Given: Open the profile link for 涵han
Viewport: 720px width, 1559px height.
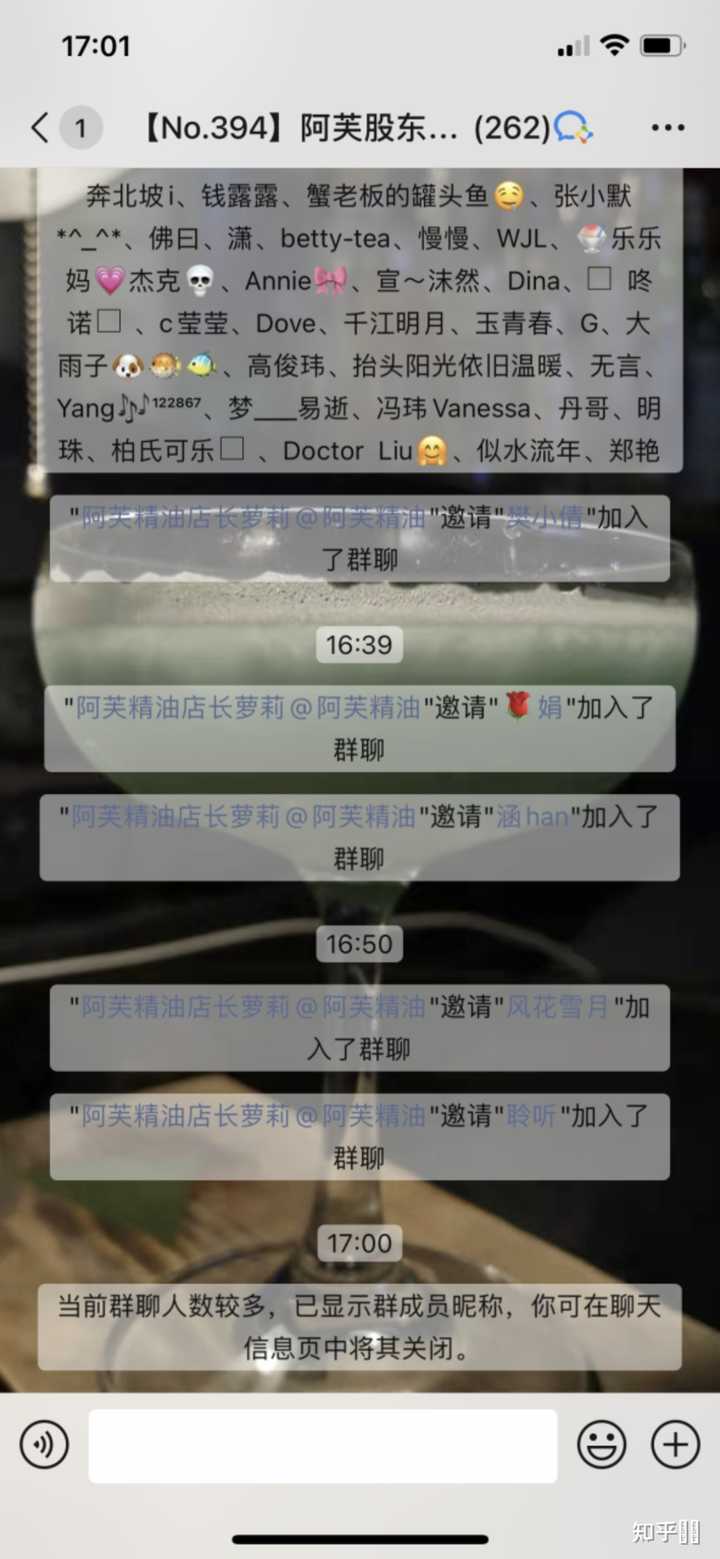Looking at the screenshot, I should 533,817.
